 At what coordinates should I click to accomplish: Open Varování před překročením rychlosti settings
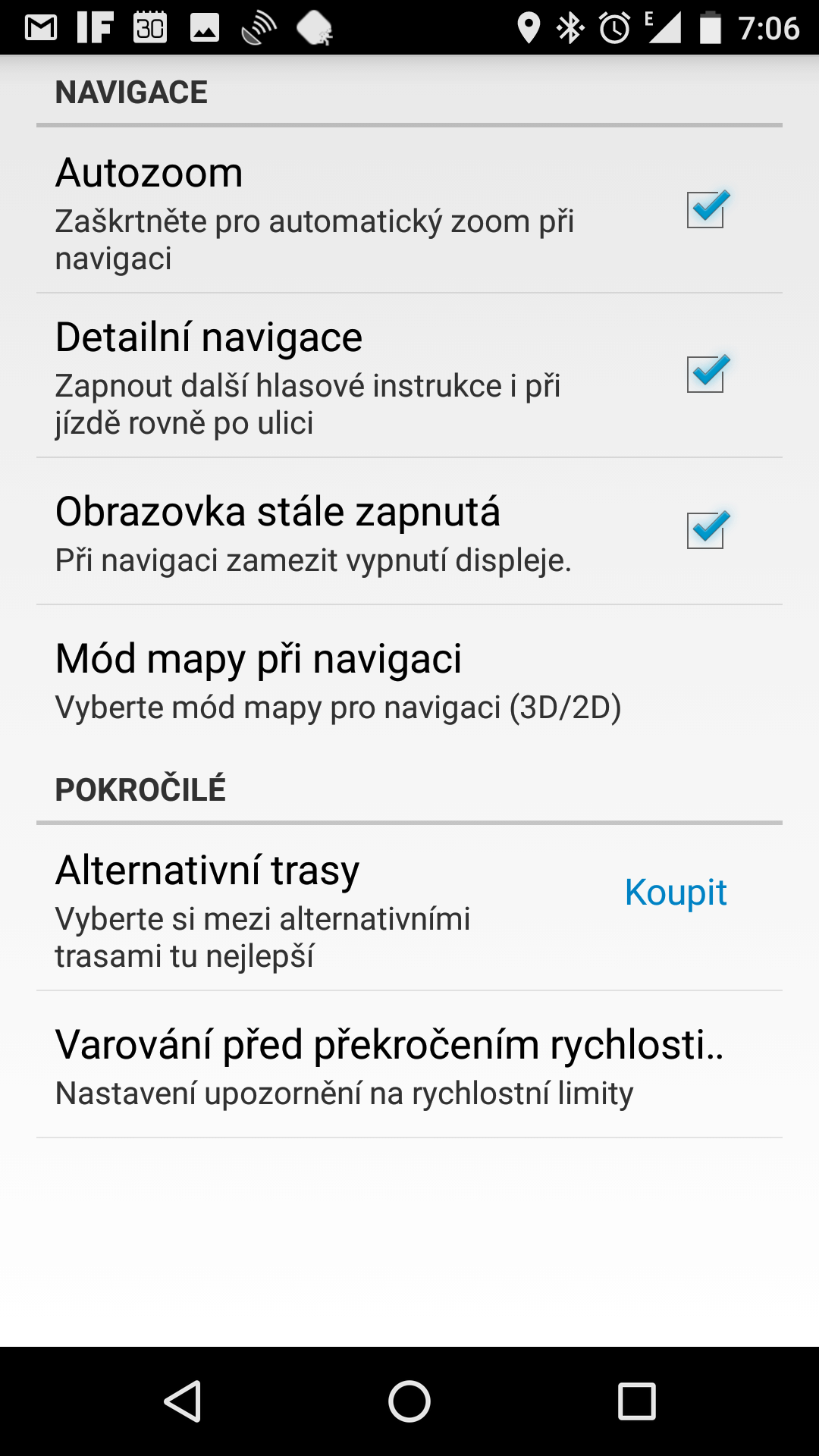[409, 1065]
